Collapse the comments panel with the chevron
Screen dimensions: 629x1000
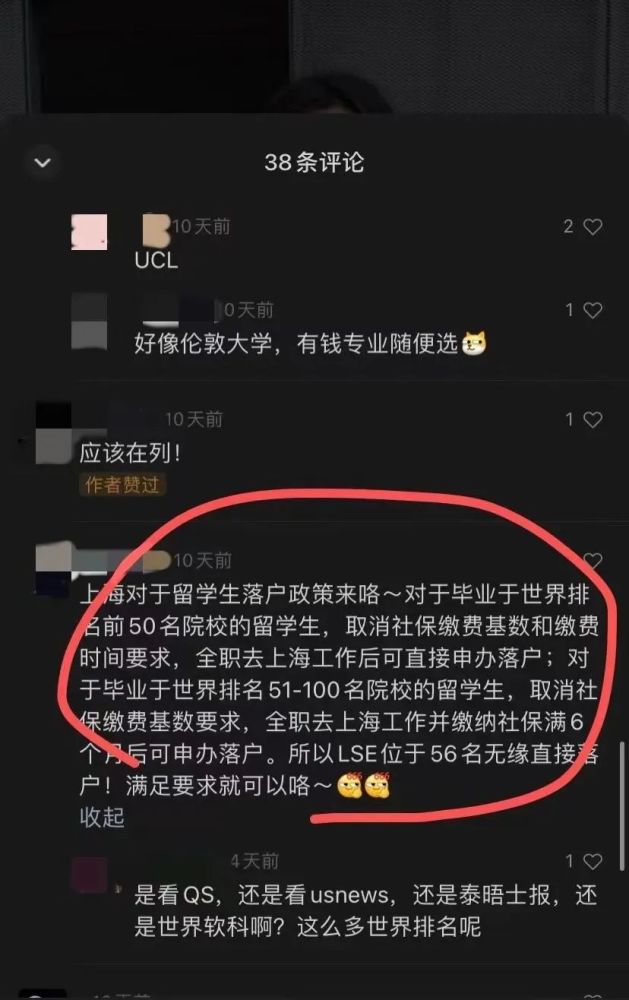(x=42, y=161)
